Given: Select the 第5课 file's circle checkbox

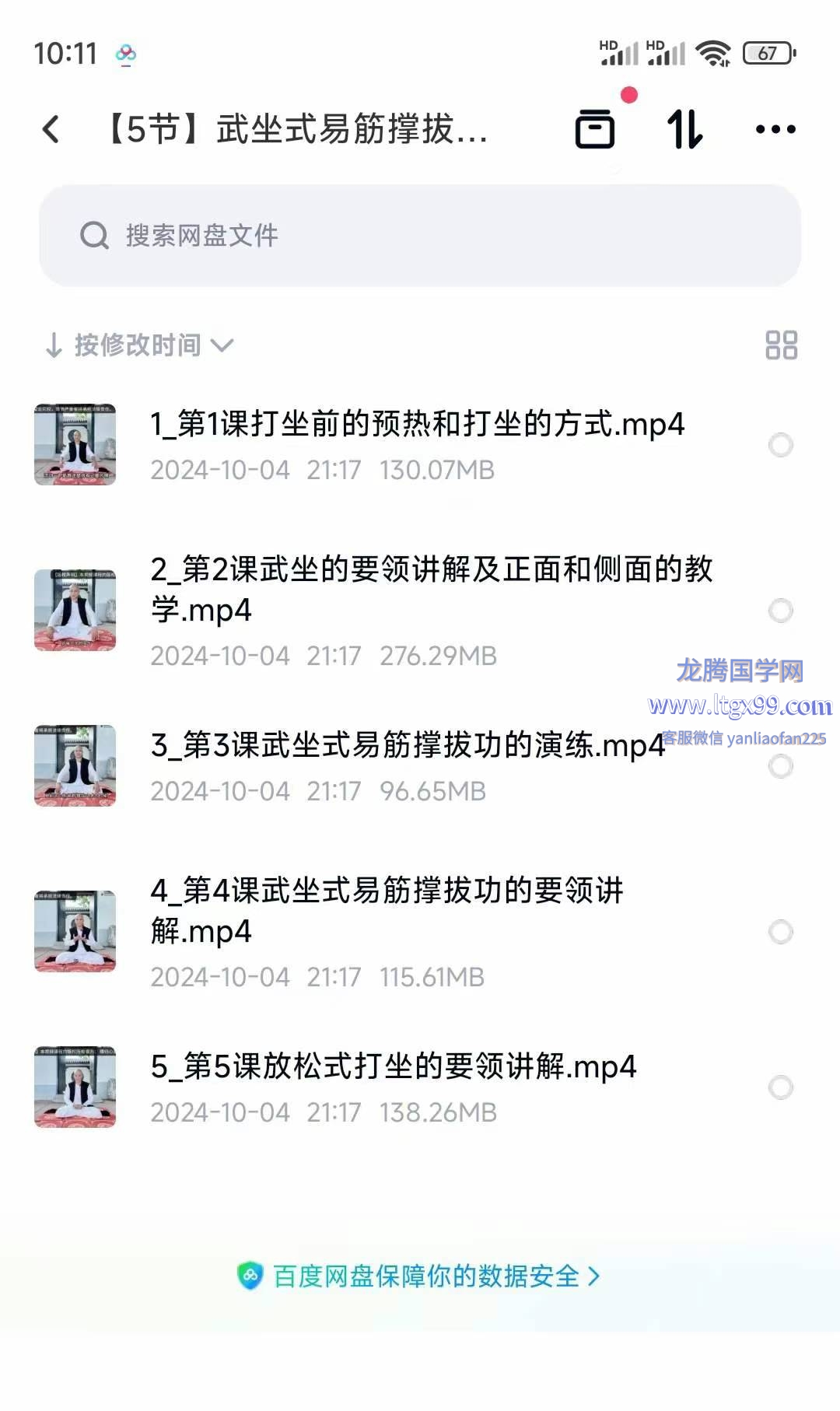Looking at the screenshot, I should (x=780, y=1087).
